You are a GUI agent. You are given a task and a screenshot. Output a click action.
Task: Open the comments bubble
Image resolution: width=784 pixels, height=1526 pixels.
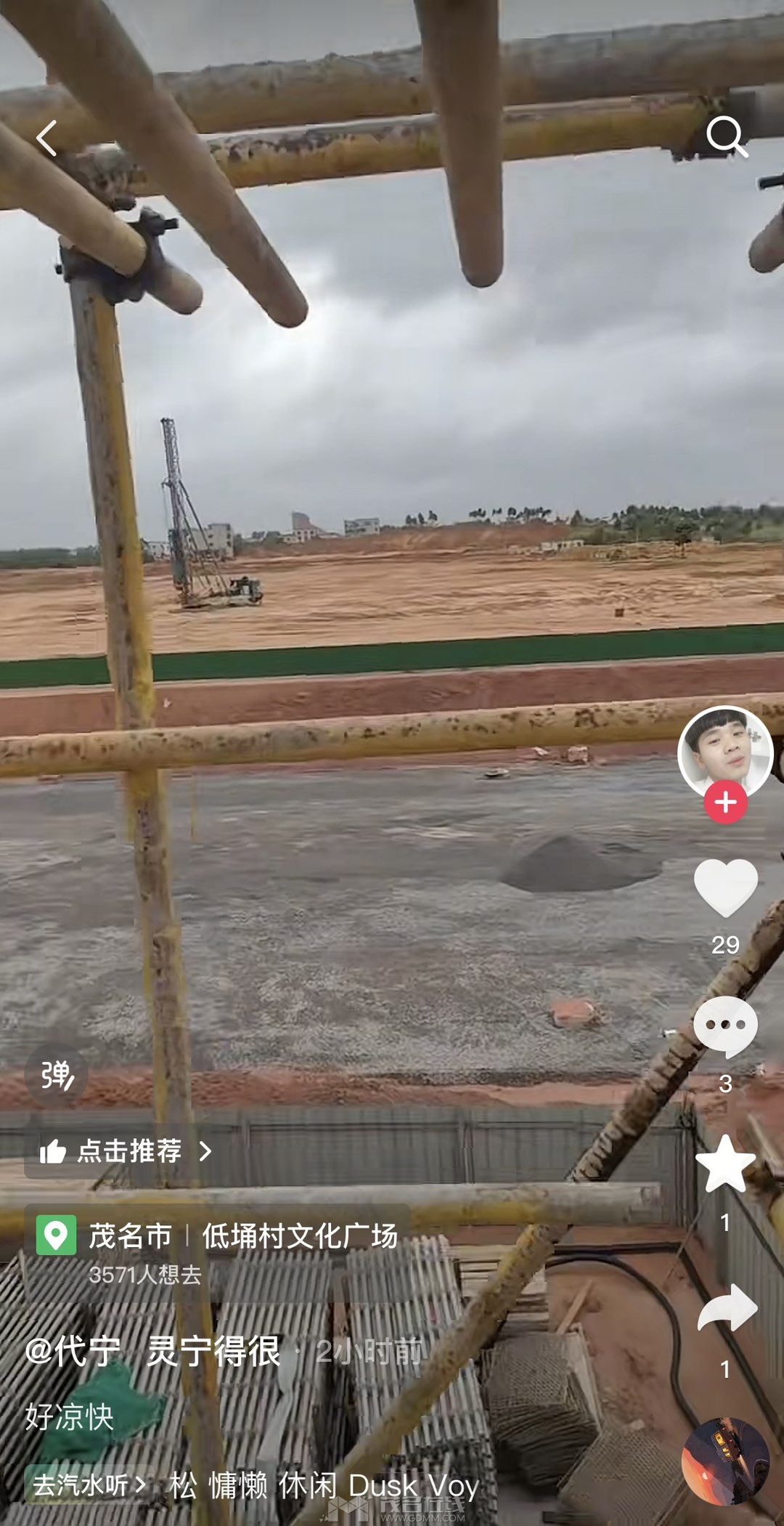725,1026
